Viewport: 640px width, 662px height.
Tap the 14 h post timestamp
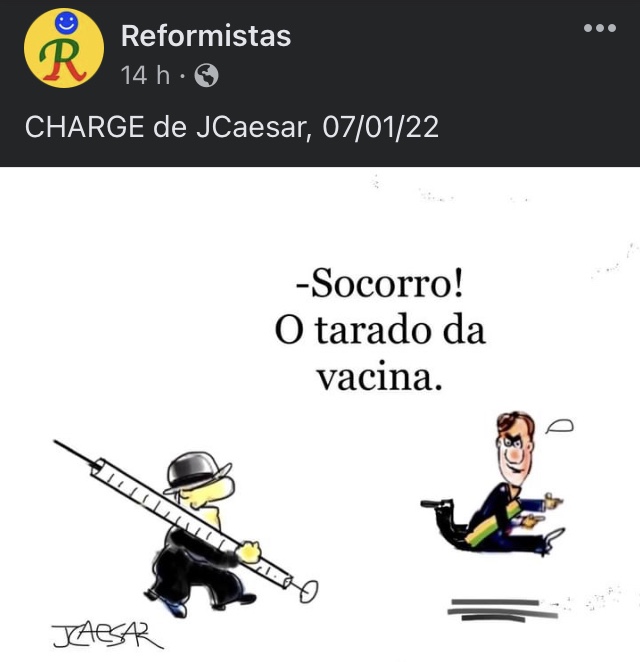point(145,75)
